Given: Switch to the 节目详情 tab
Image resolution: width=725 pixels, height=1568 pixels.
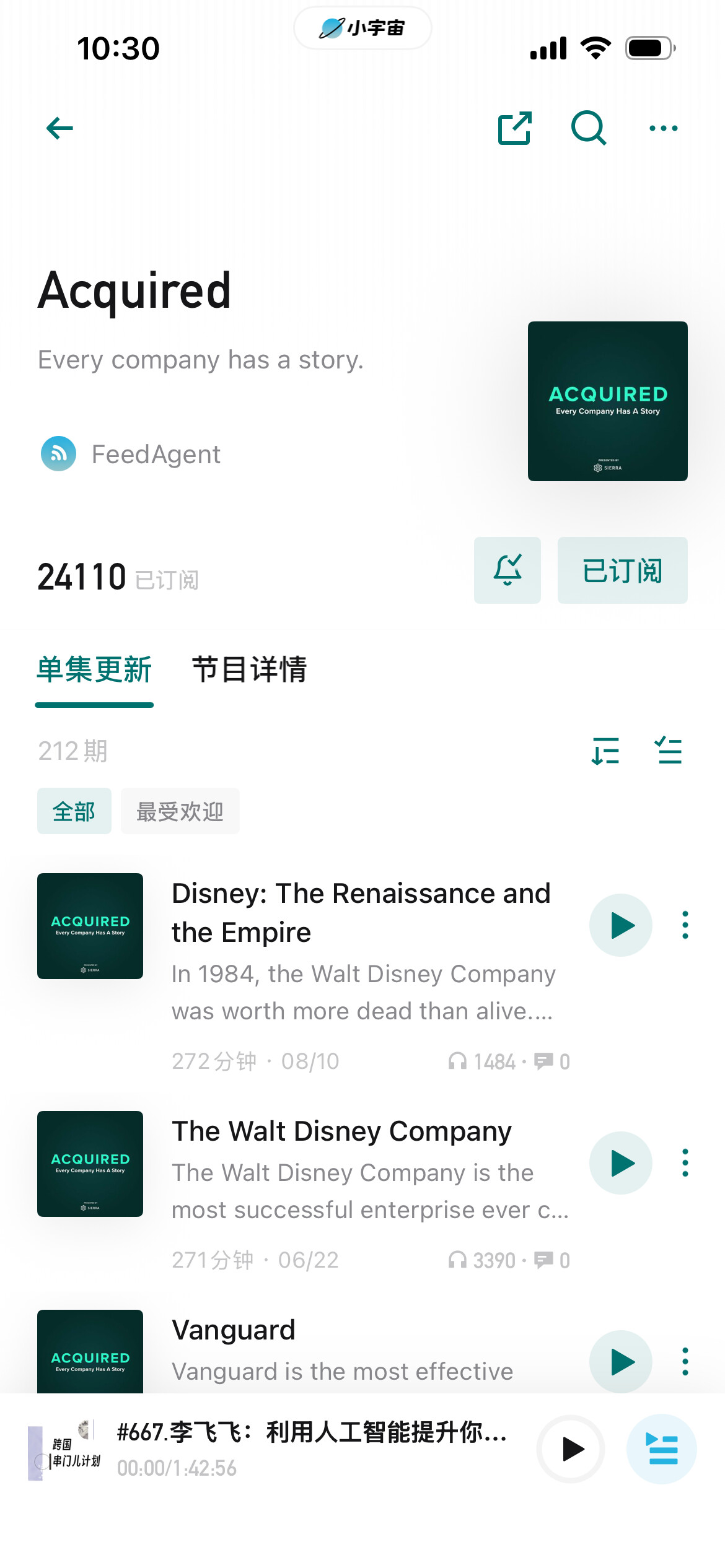Looking at the screenshot, I should pos(249,669).
